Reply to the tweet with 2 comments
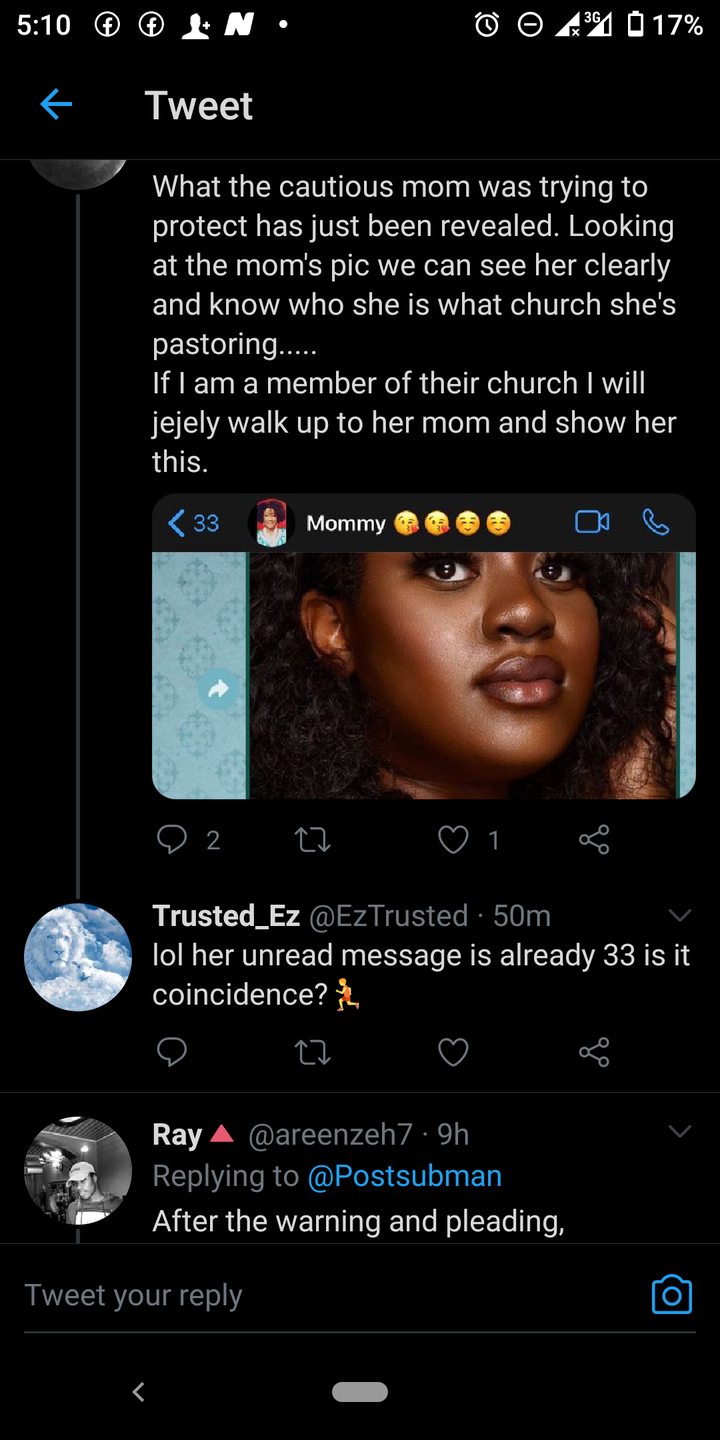This screenshot has height=1440, width=720. coord(172,840)
